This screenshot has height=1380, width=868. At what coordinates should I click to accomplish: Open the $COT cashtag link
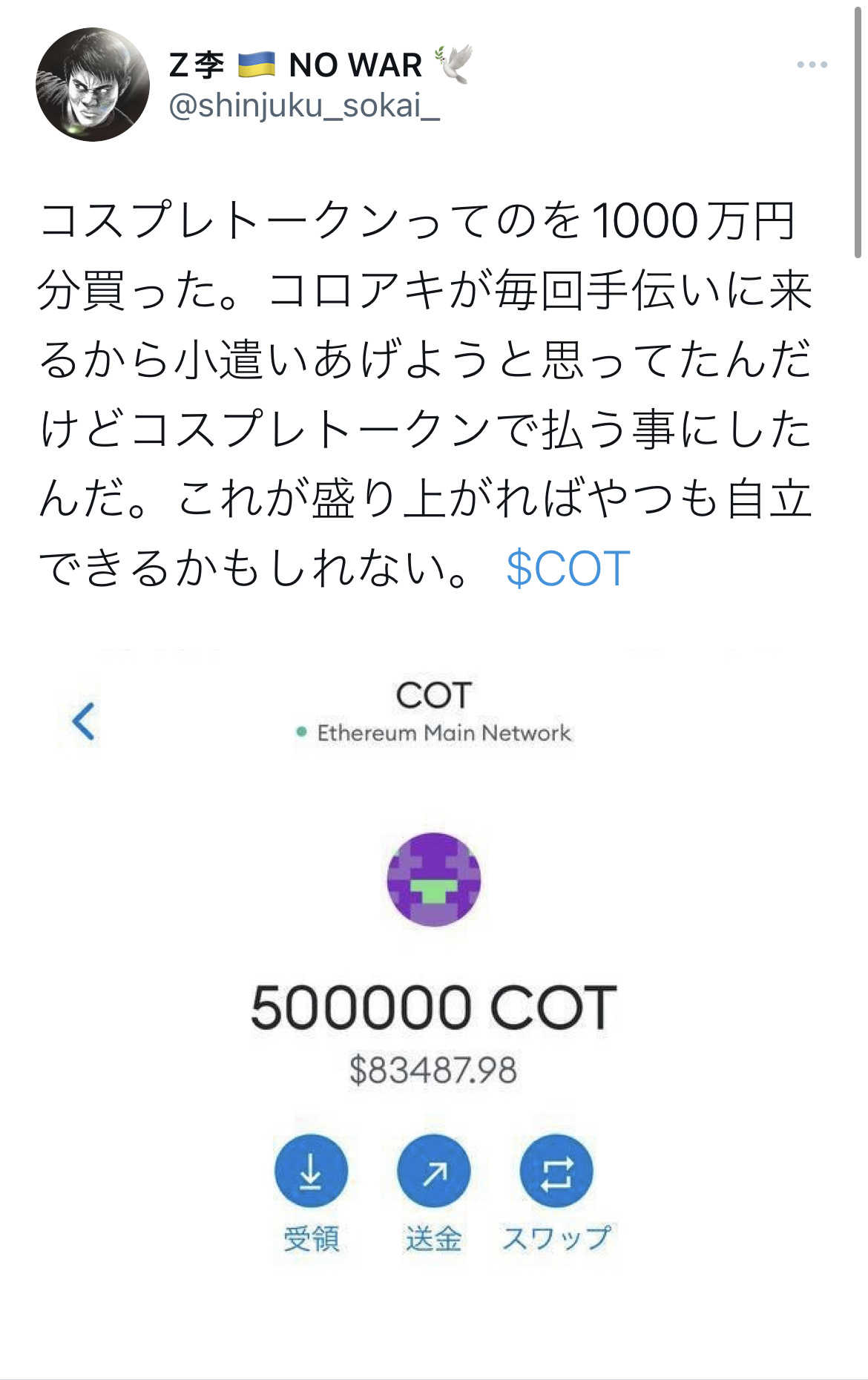pyautogui.click(x=568, y=569)
